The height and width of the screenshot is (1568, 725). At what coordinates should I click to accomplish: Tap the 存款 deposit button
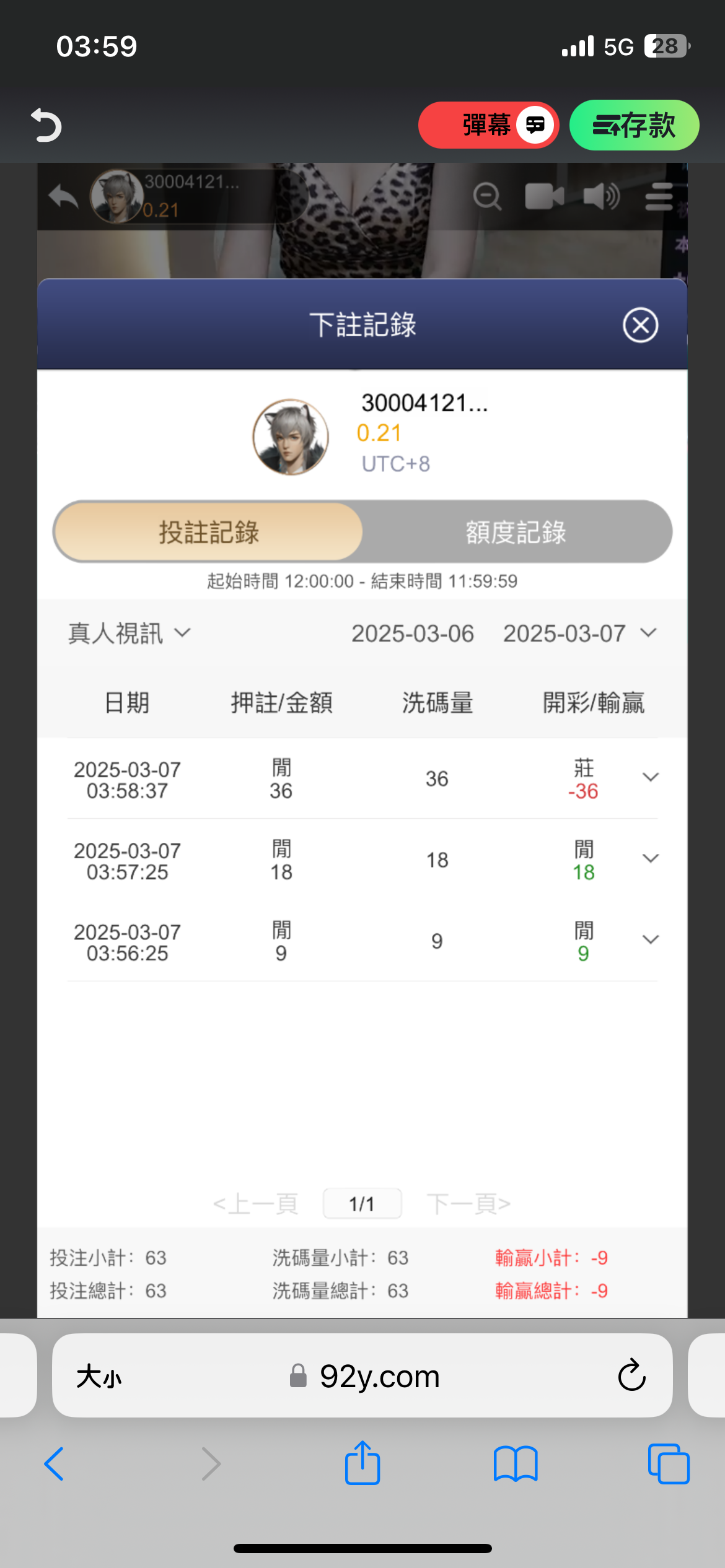tap(634, 125)
